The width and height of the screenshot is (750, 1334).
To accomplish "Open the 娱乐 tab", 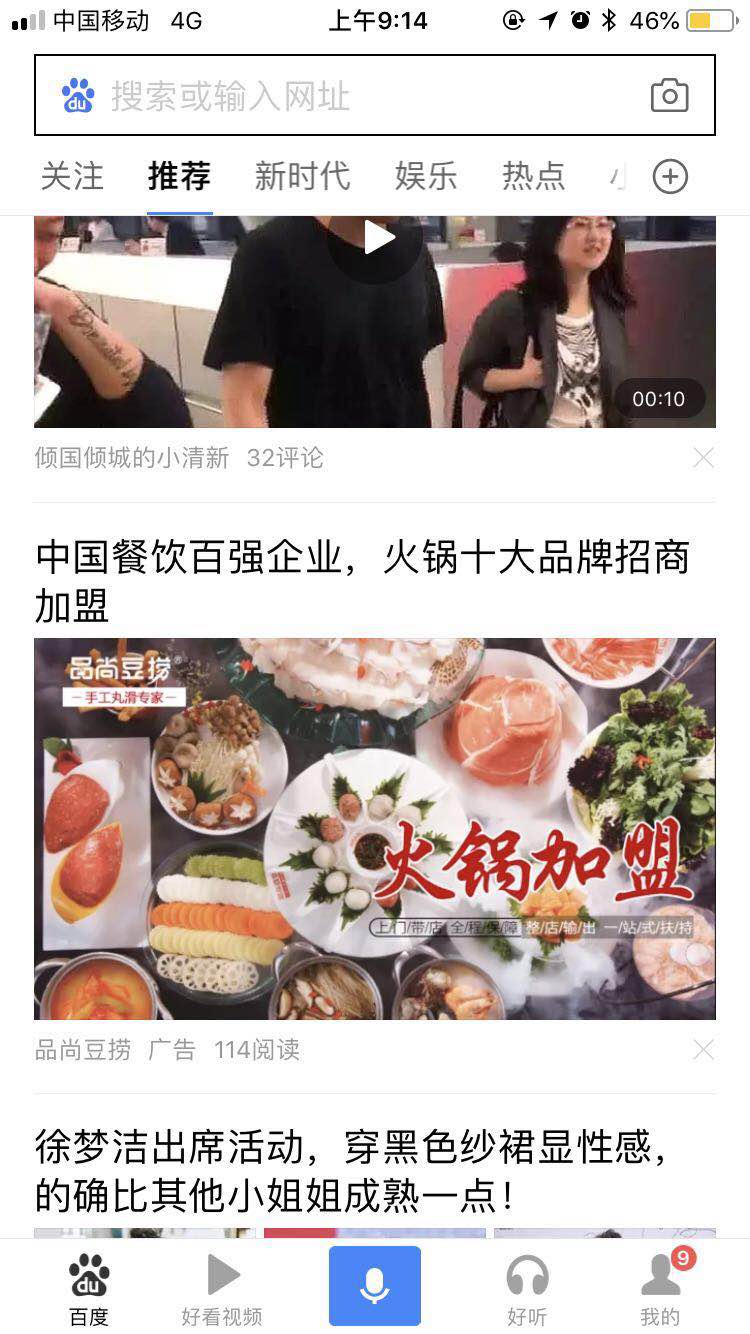I will (x=426, y=176).
